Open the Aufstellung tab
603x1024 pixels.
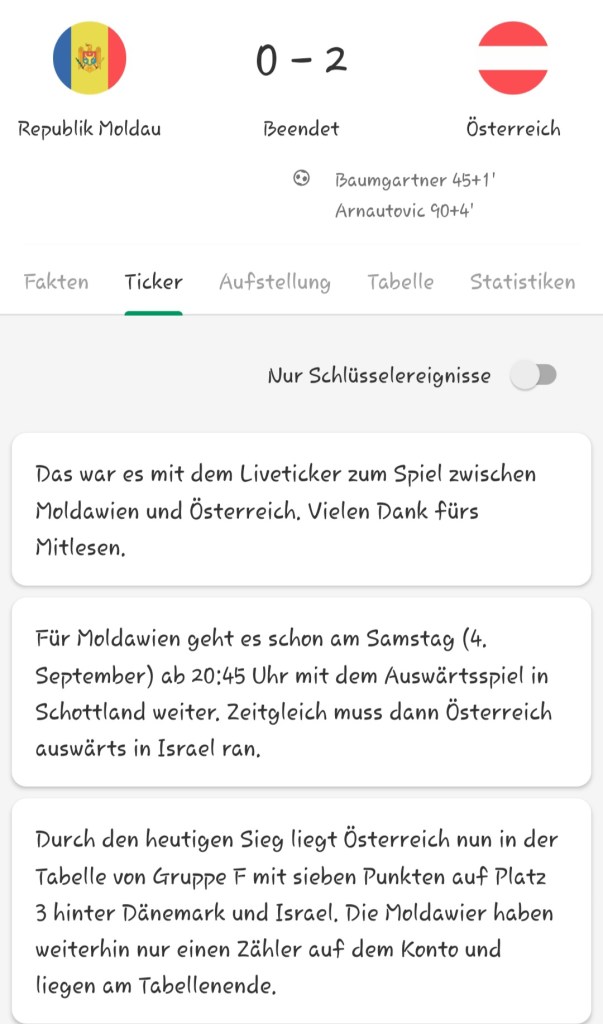tap(274, 282)
